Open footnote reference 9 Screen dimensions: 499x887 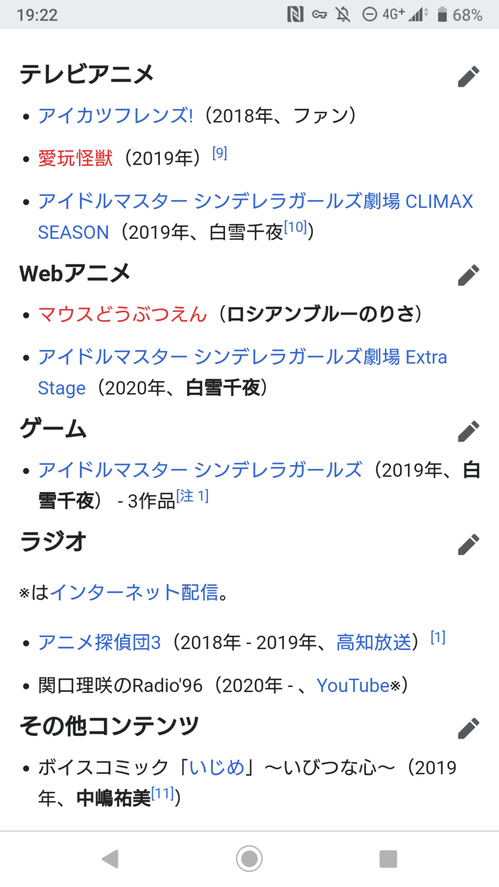pyautogui.click(x=220, y=153)
